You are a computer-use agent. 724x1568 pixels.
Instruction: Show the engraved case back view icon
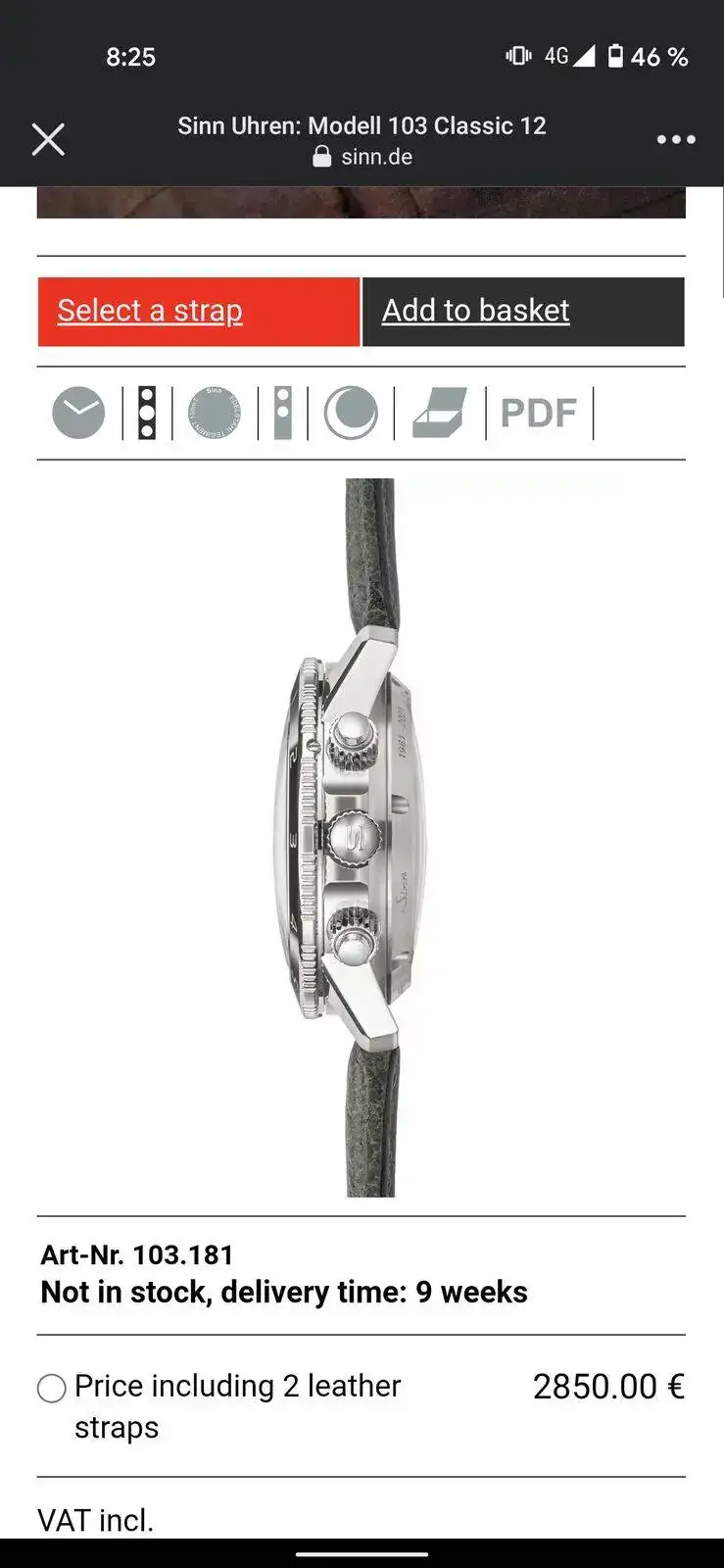coord(214,413)
